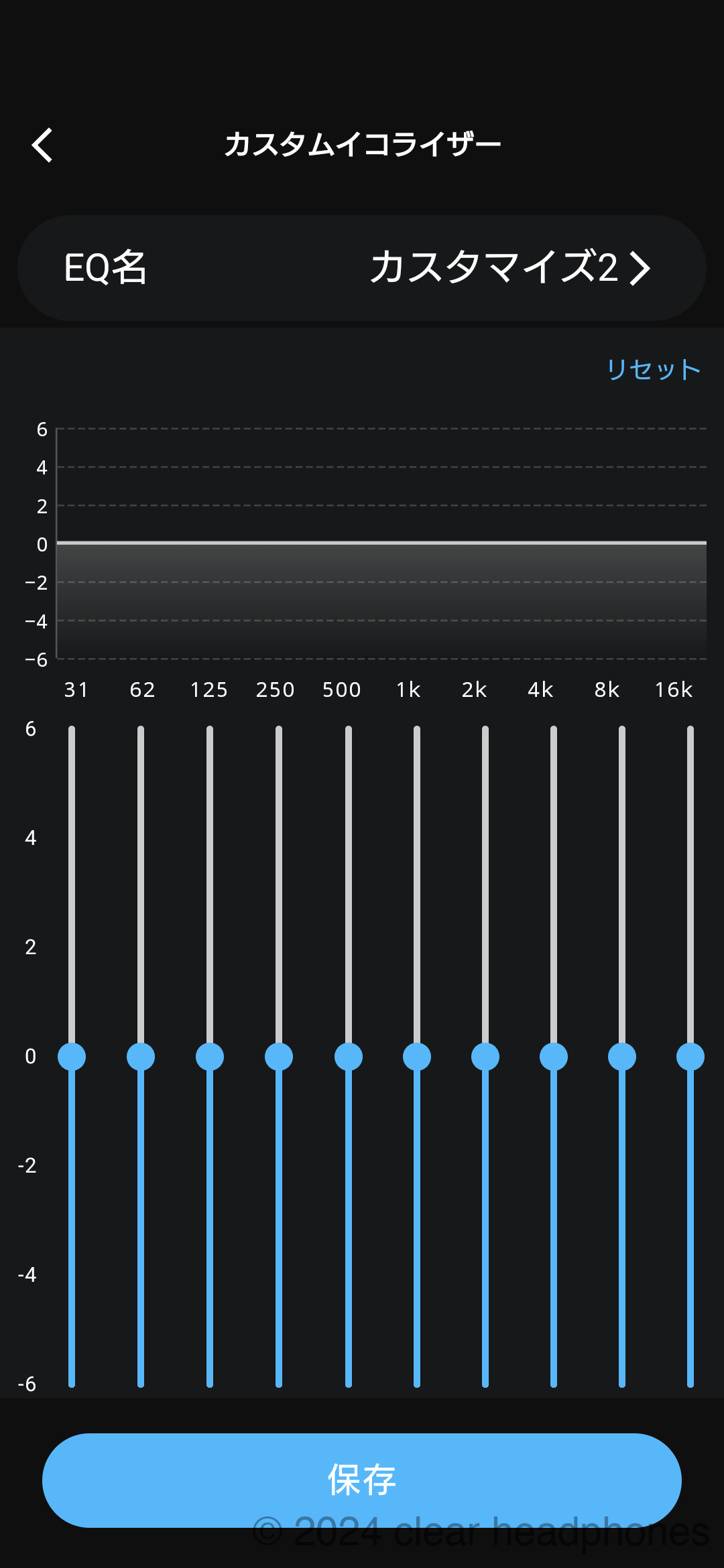Tap the 31 Hz slider handle
Viewport: 724px width, 1568px height.
72,1057
